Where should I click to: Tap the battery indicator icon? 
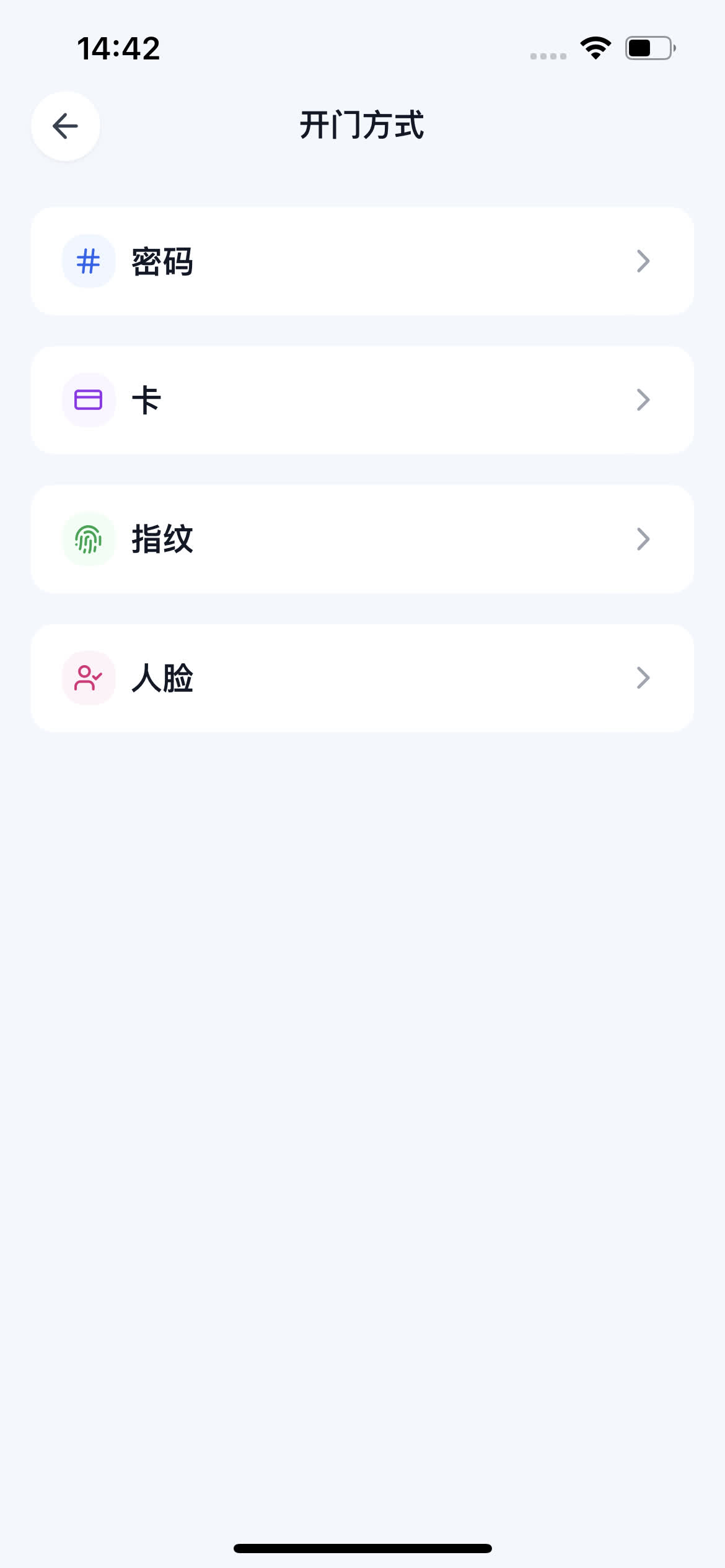pyautogui.click(x=648, y=49)
